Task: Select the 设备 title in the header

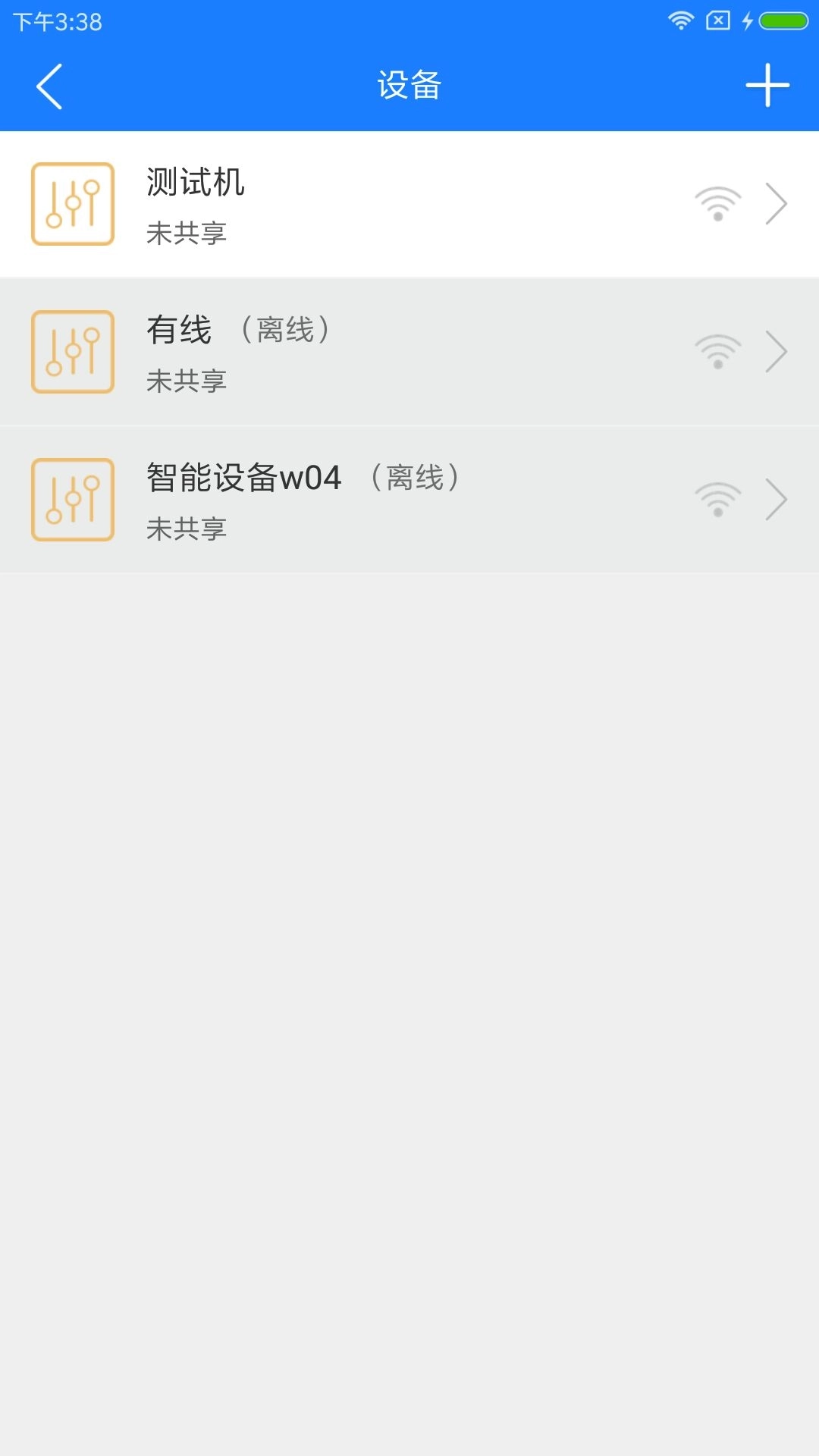Action: point(409,86)
